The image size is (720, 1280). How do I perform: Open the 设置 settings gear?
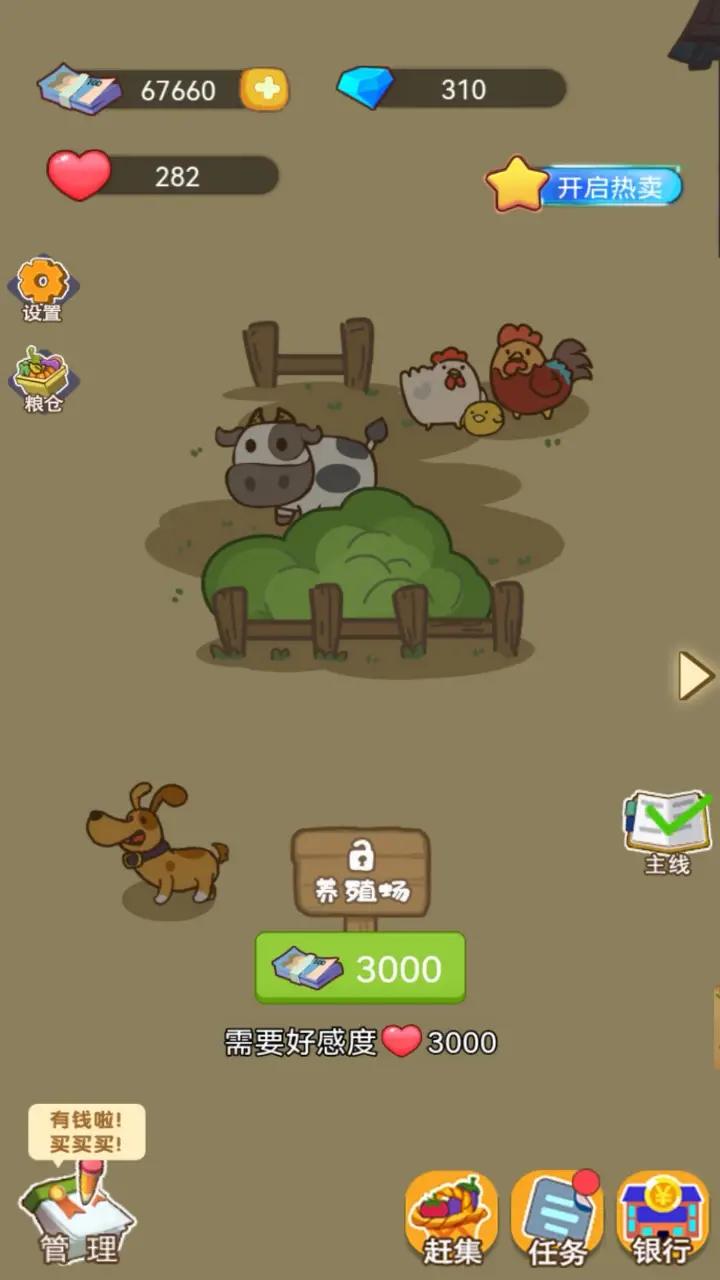click(42, 288)
